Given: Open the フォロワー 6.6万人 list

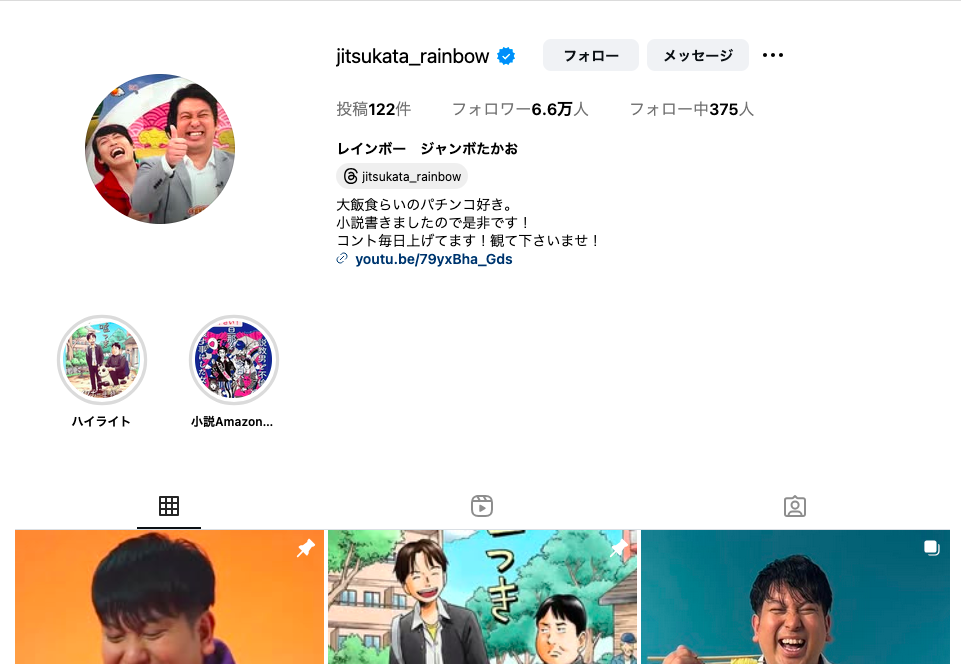Looking at the screenshot, I should (520, 109).
